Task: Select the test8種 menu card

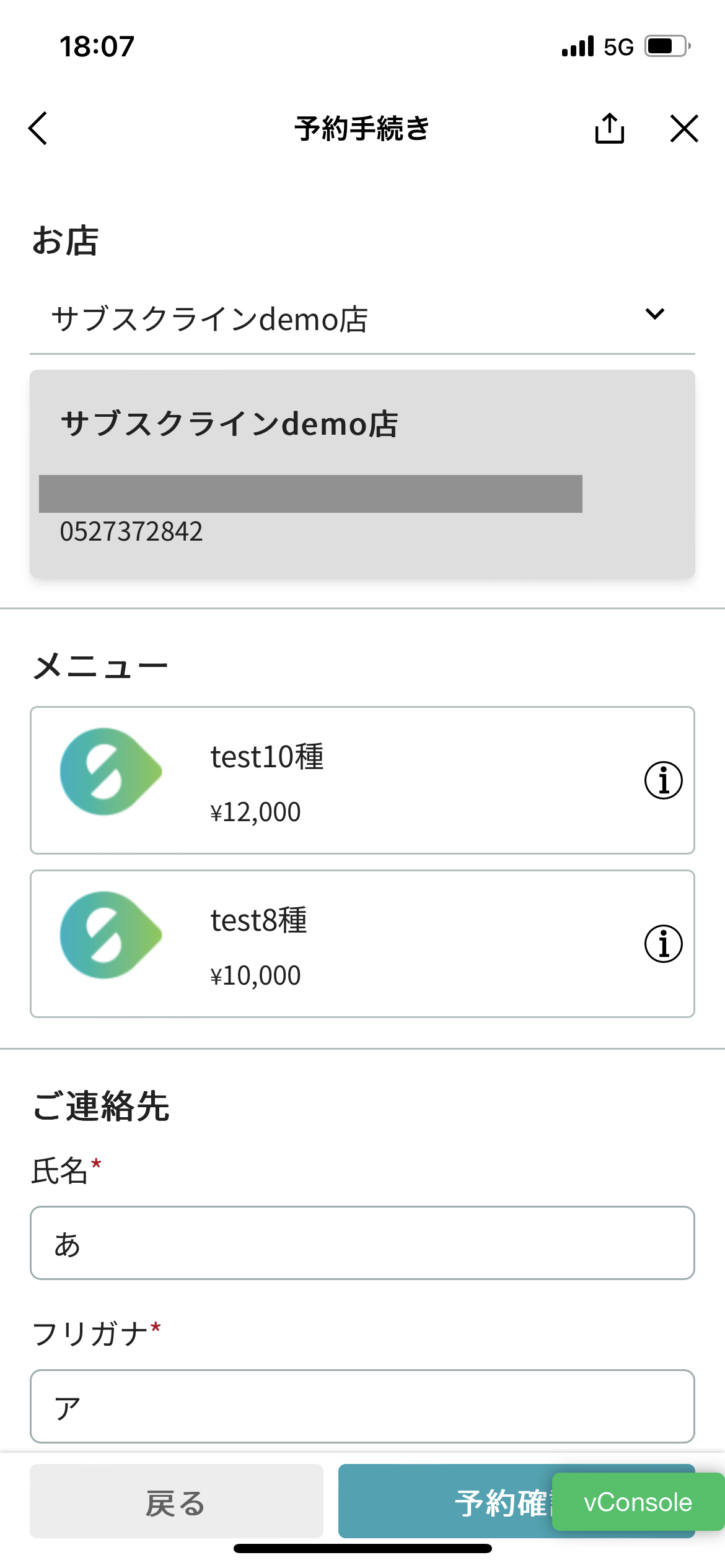Action: [362, 944]
